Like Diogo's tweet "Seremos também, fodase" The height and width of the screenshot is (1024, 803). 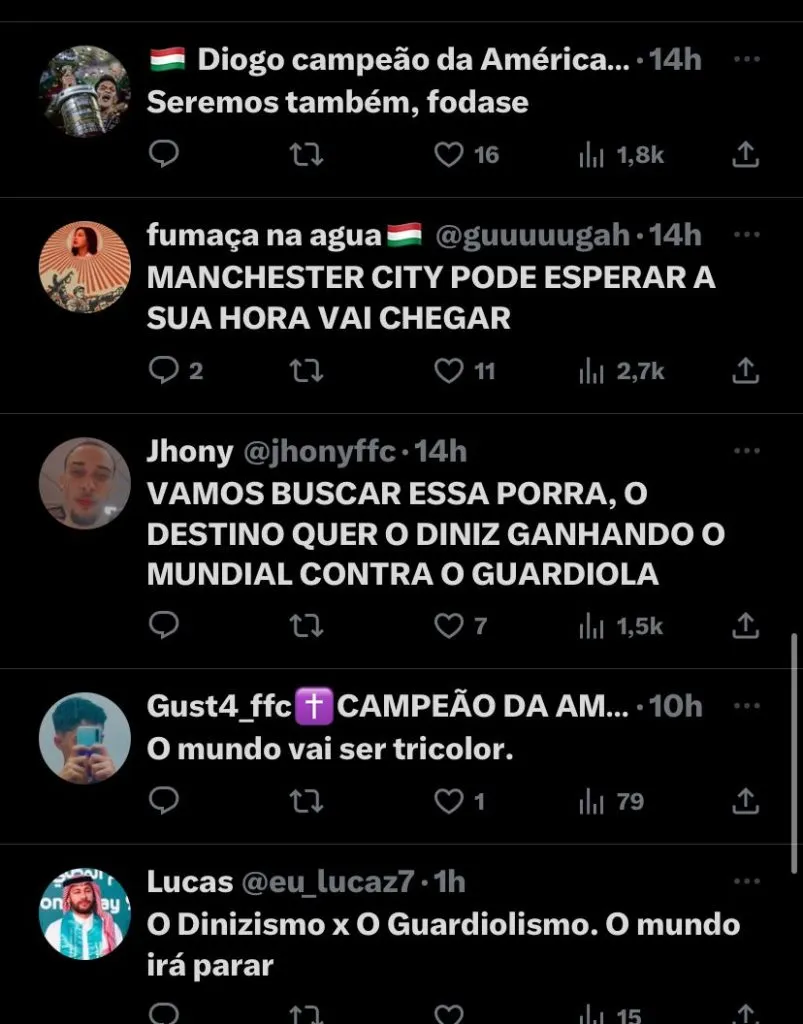tap(451, 155)
